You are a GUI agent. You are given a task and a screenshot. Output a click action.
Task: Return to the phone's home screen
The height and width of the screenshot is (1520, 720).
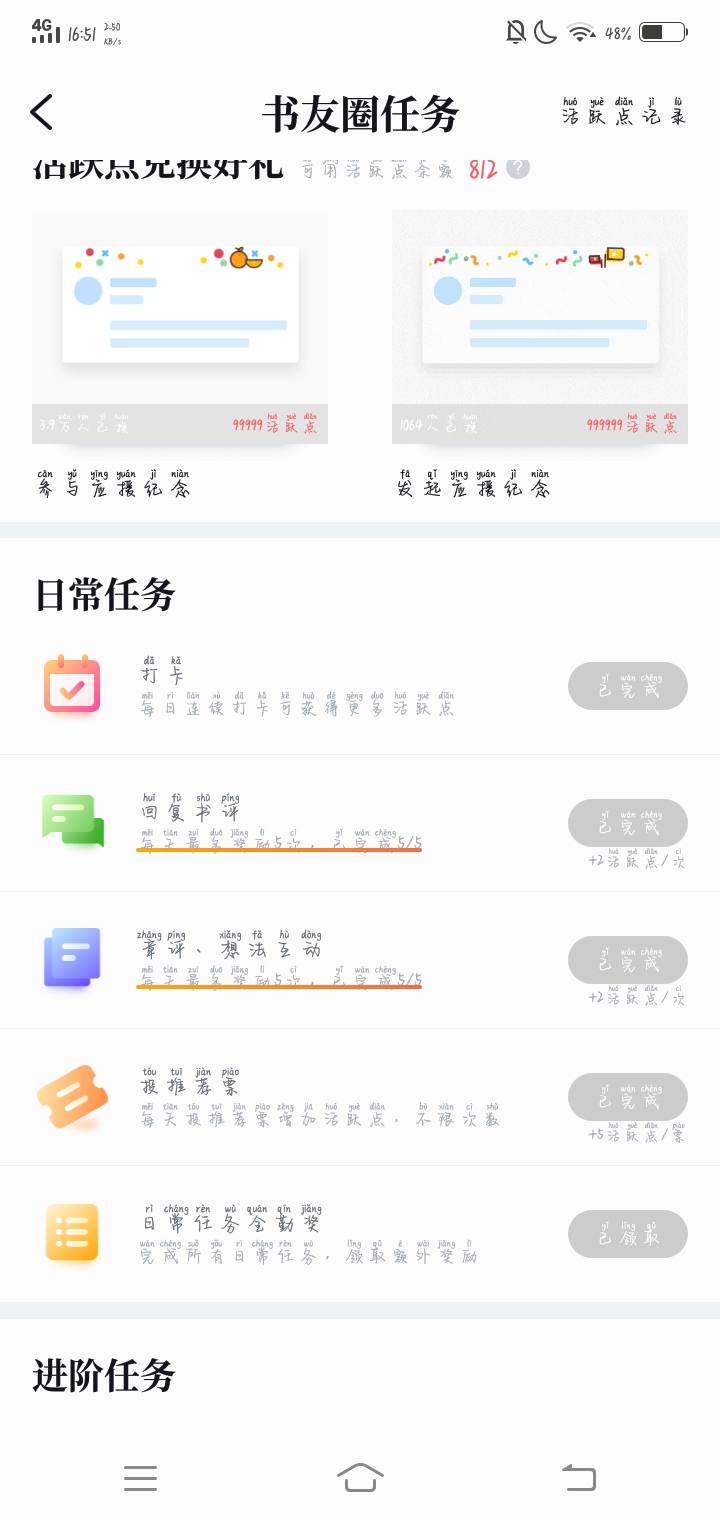coord(360,1477)
